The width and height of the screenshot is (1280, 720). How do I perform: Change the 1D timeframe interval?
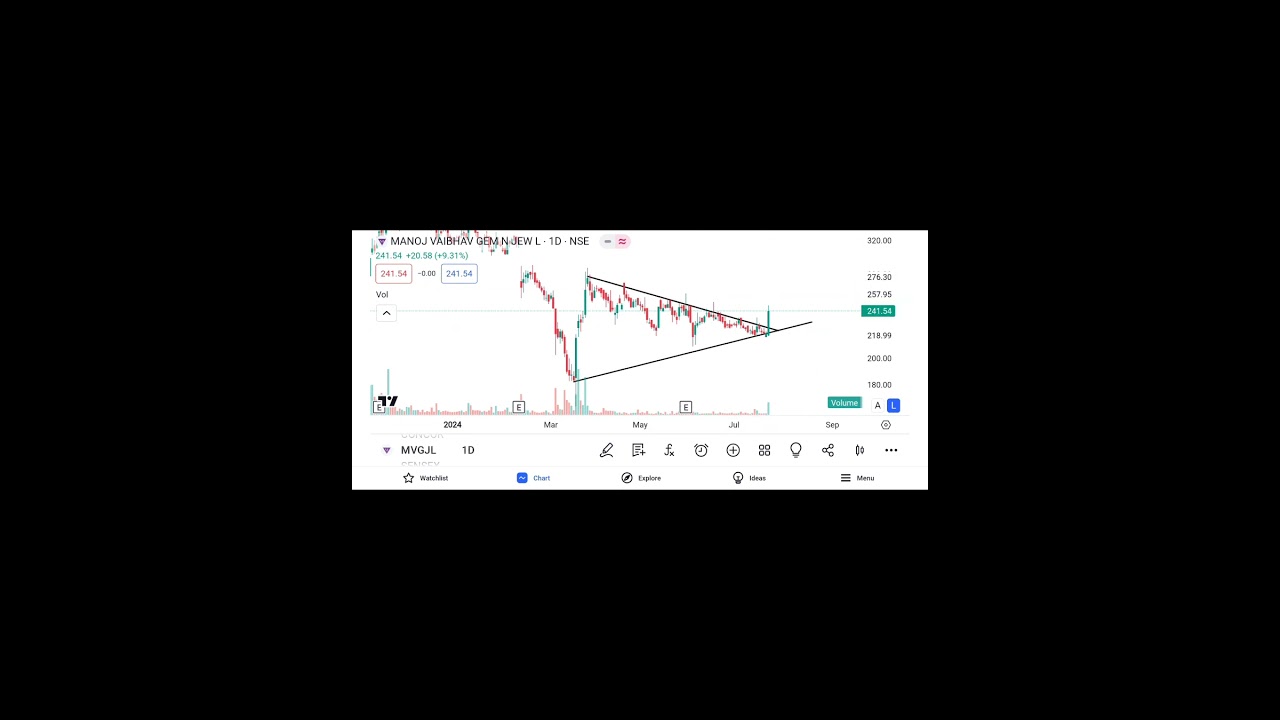tap(468, 450)
